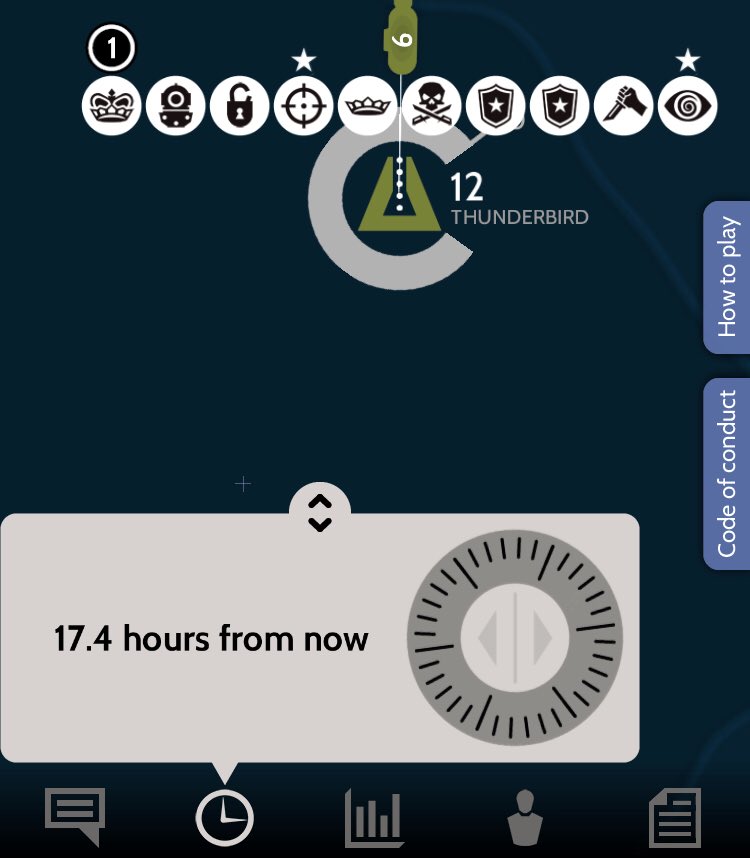Open the chat messages tab
The height and width of the screenshot is (858, 750).
74,817
